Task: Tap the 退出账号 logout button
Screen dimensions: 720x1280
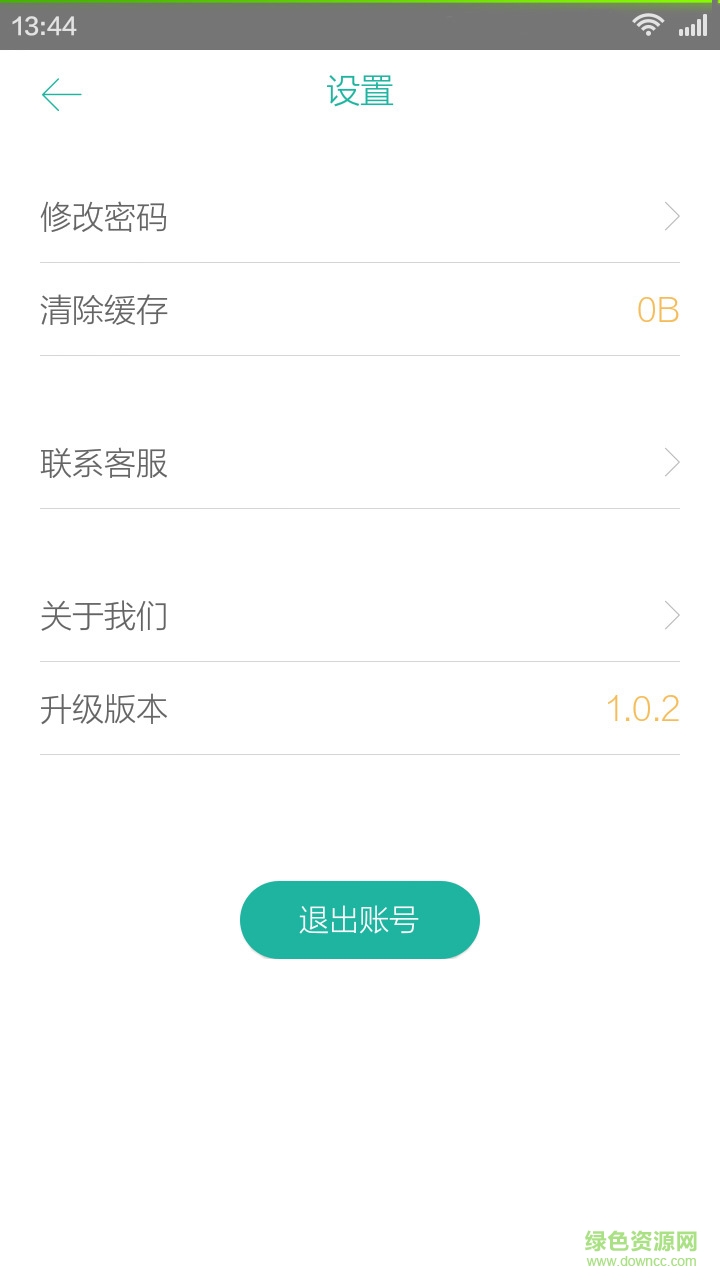Action: [360, 920]
